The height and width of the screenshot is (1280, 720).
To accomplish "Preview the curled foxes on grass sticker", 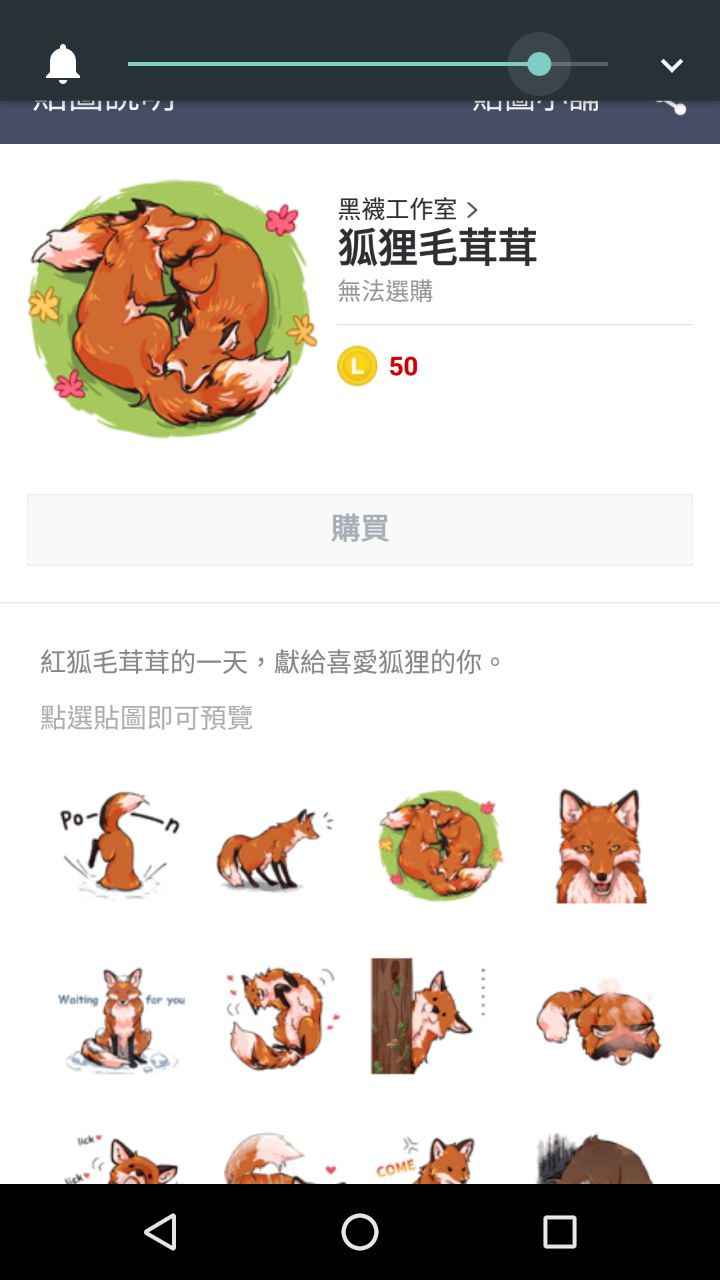I will 440,845.
